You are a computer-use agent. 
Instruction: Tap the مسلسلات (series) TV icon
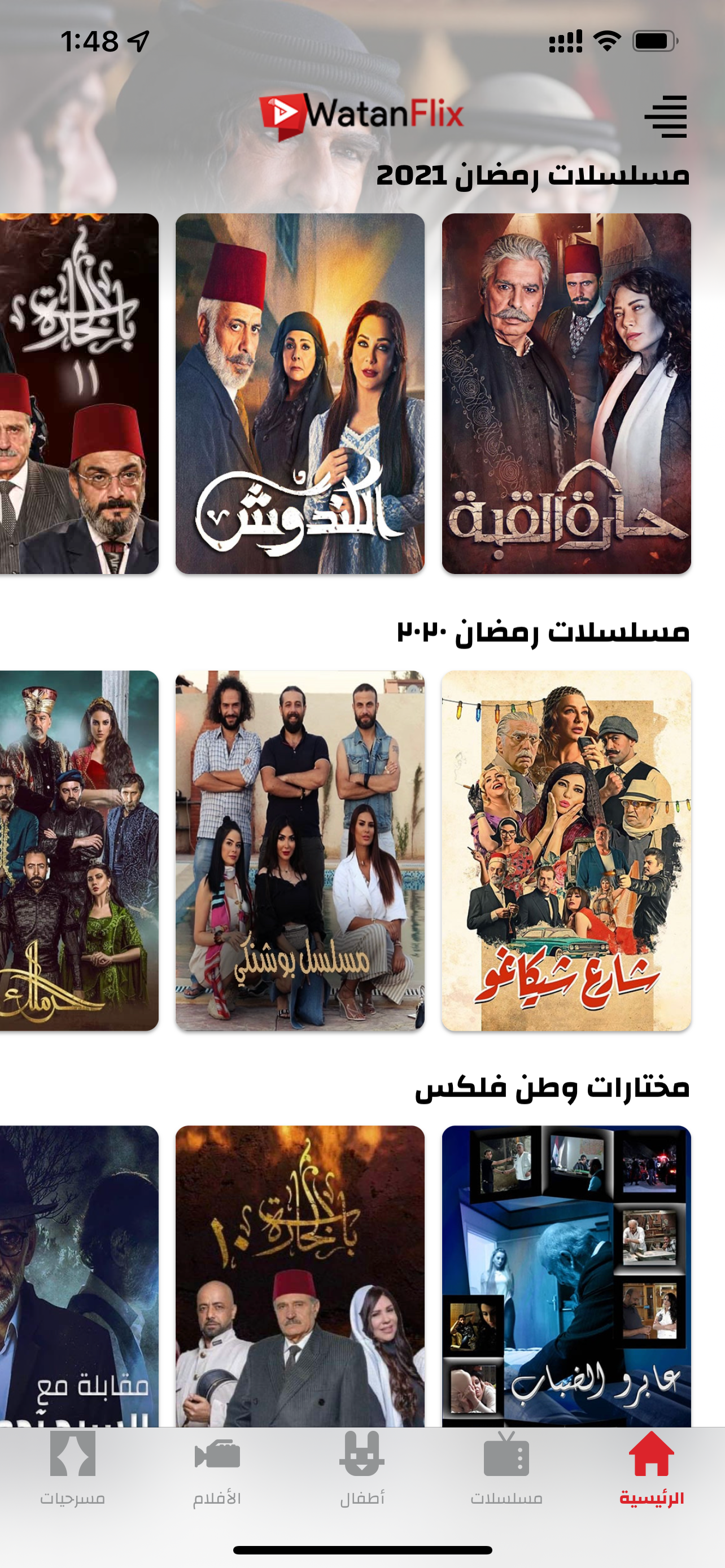[507, 1460]
